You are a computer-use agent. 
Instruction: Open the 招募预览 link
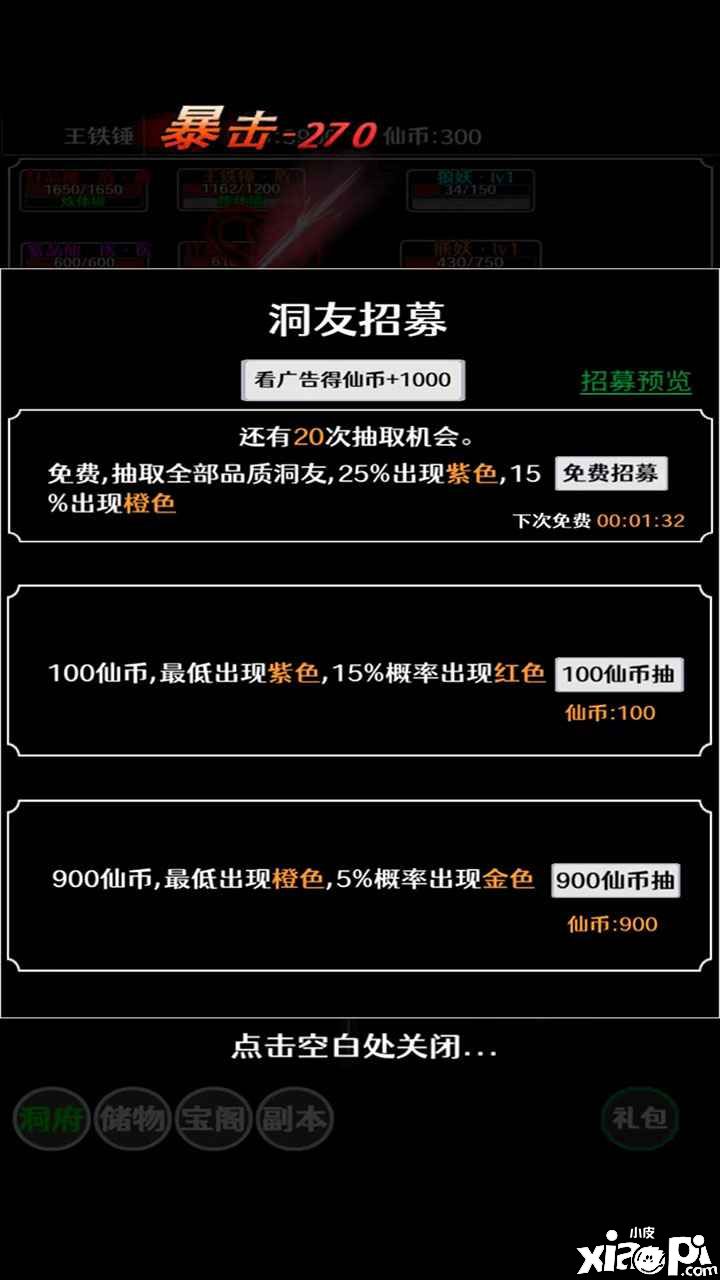pos(636,381)
